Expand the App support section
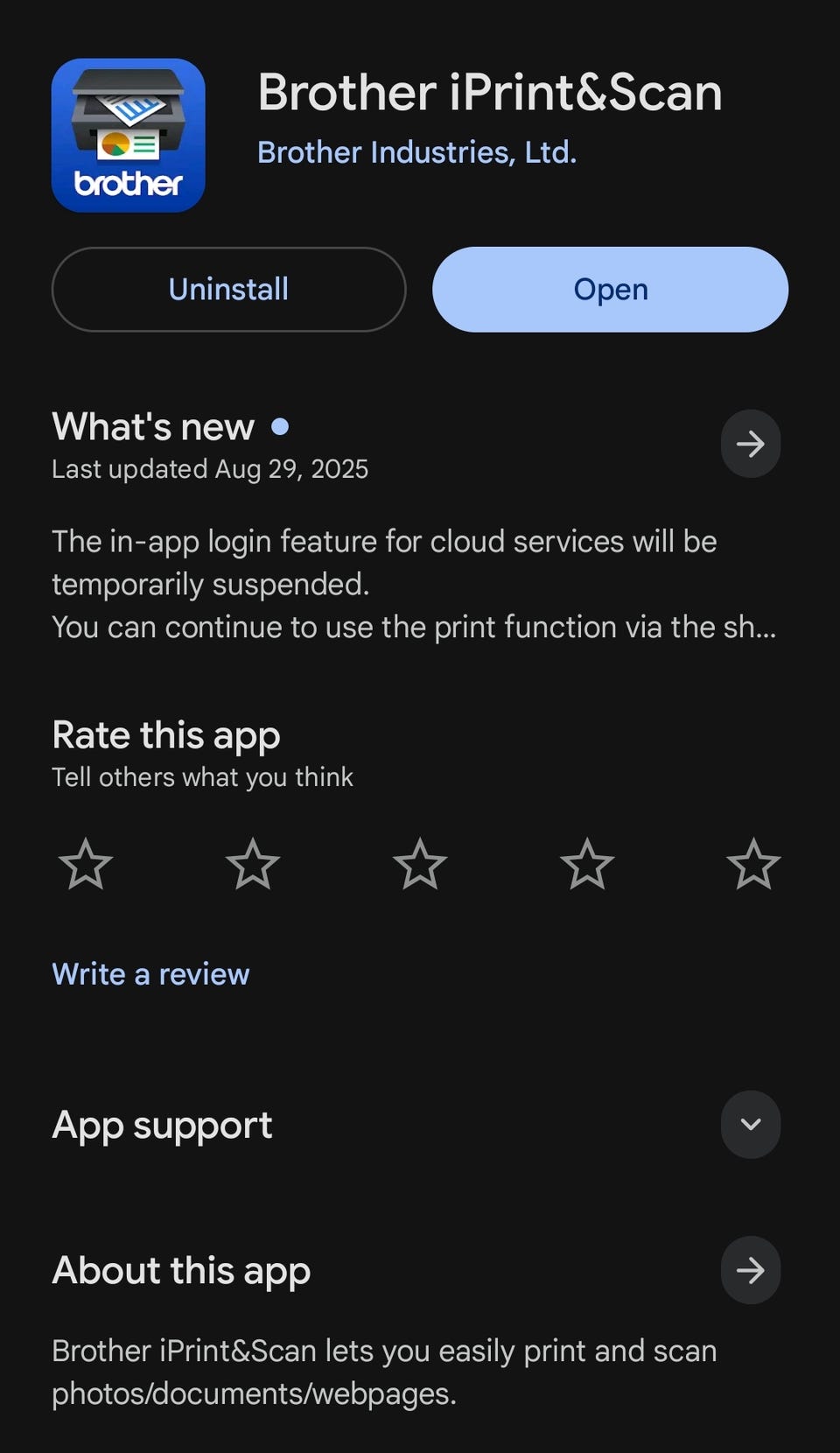 tap(750, 1125)
